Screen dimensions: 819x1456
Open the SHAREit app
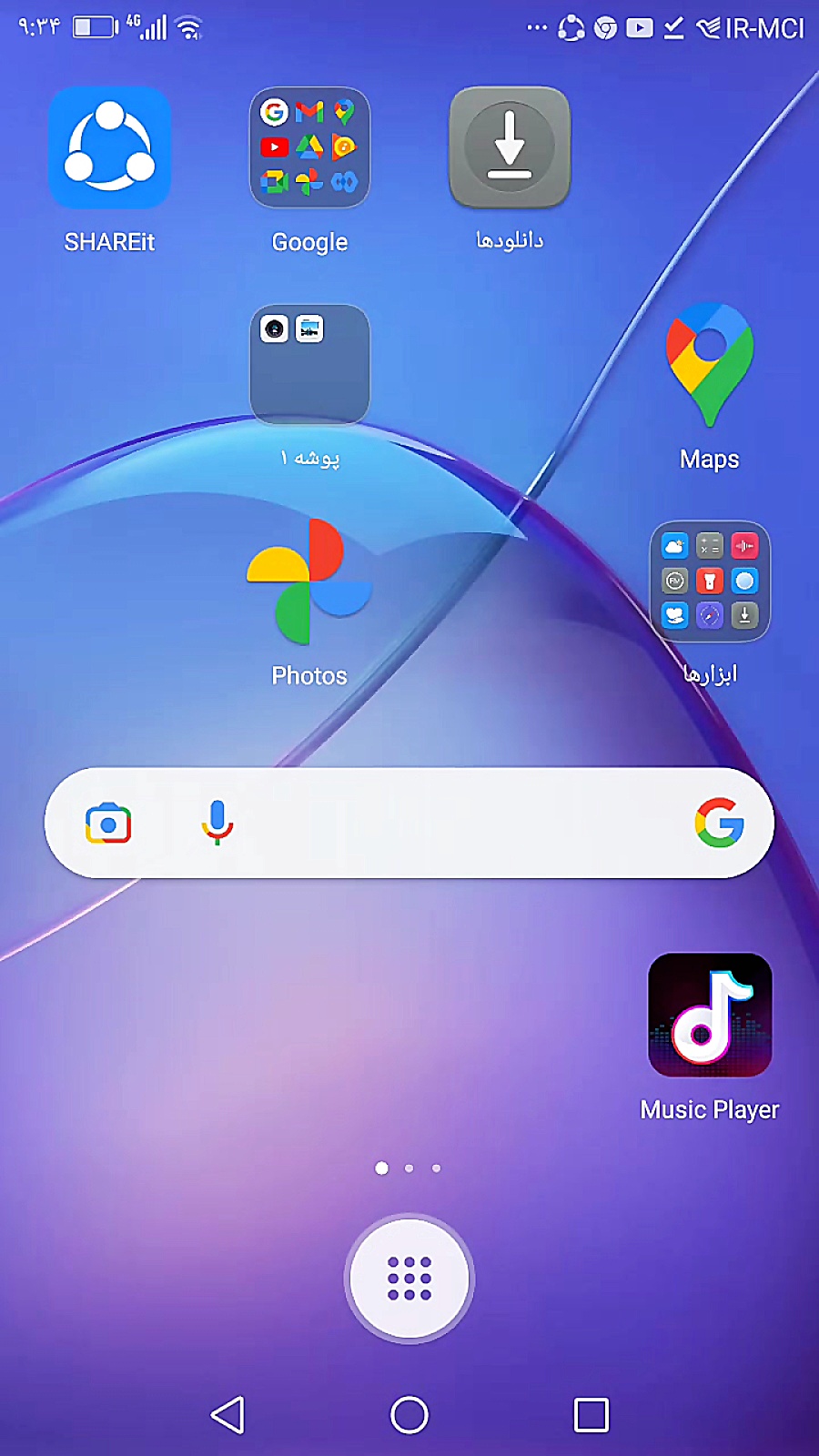click(109, 148)
